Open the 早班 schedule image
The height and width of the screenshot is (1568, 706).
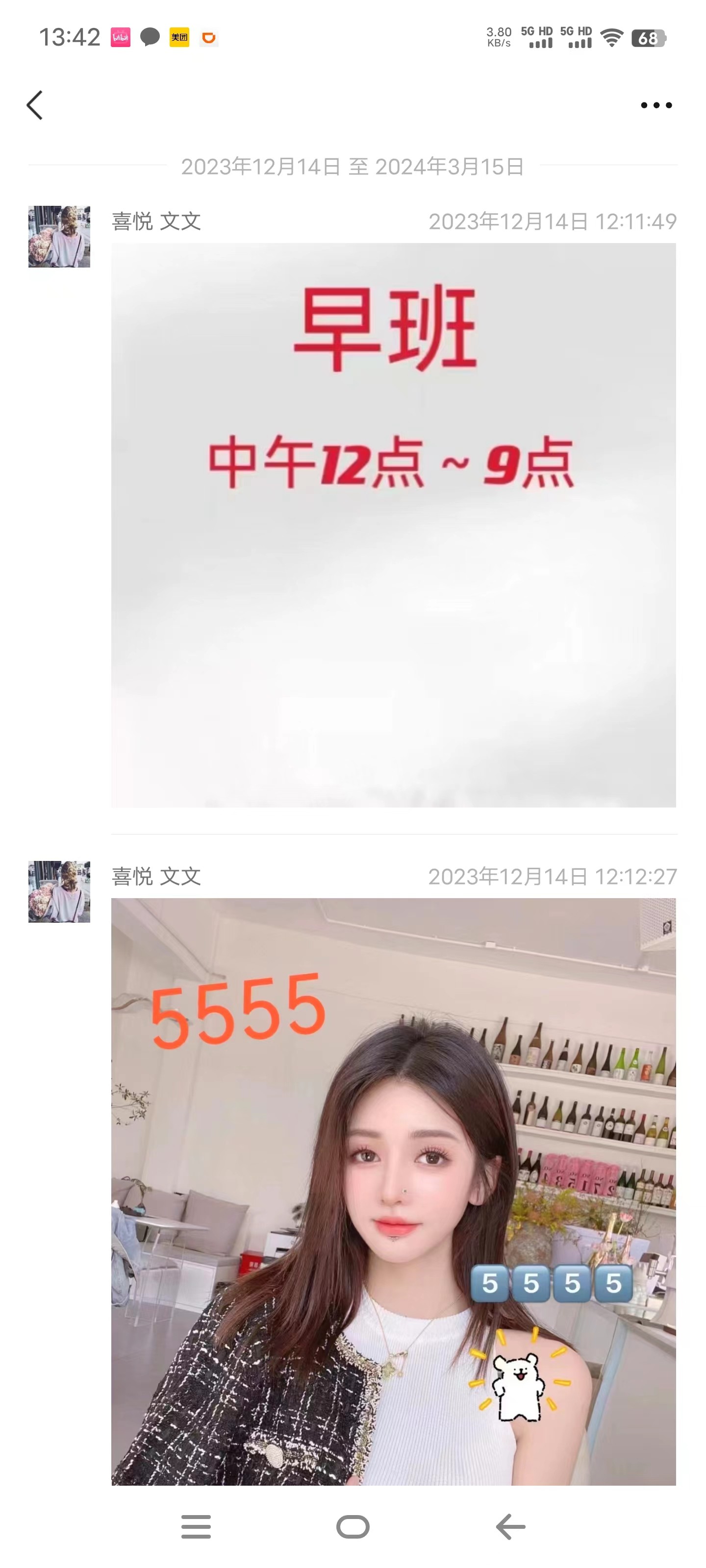(x=393, y=525)
